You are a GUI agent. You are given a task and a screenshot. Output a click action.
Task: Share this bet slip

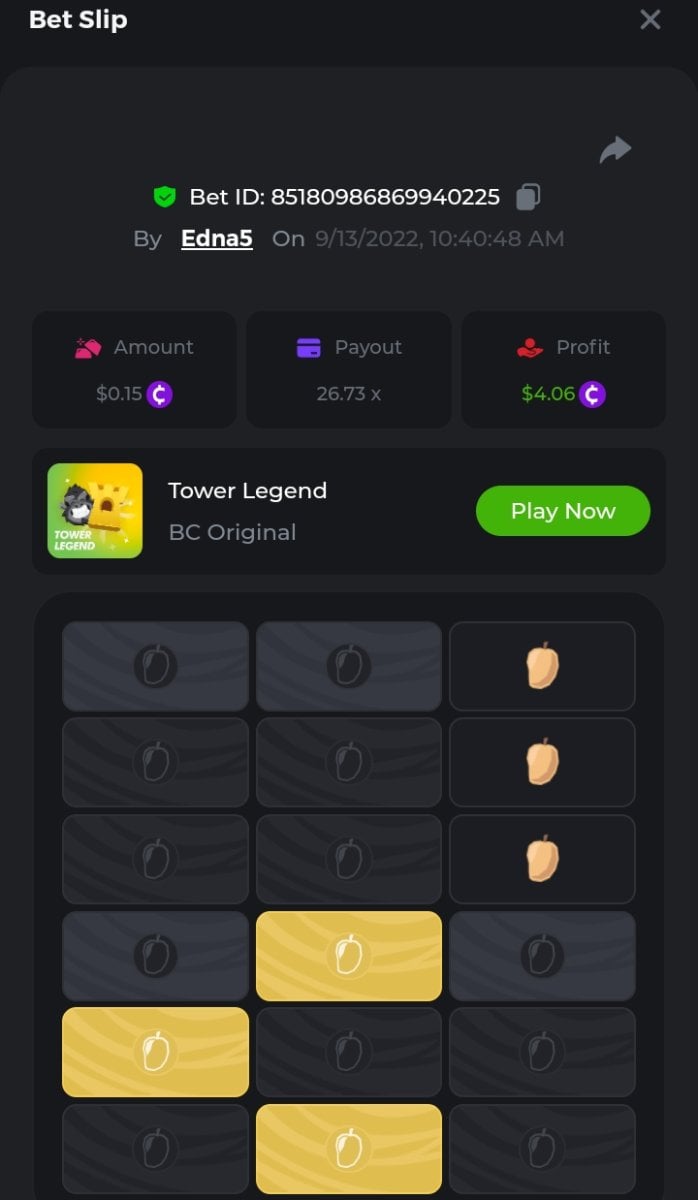(x=615, y=150)
